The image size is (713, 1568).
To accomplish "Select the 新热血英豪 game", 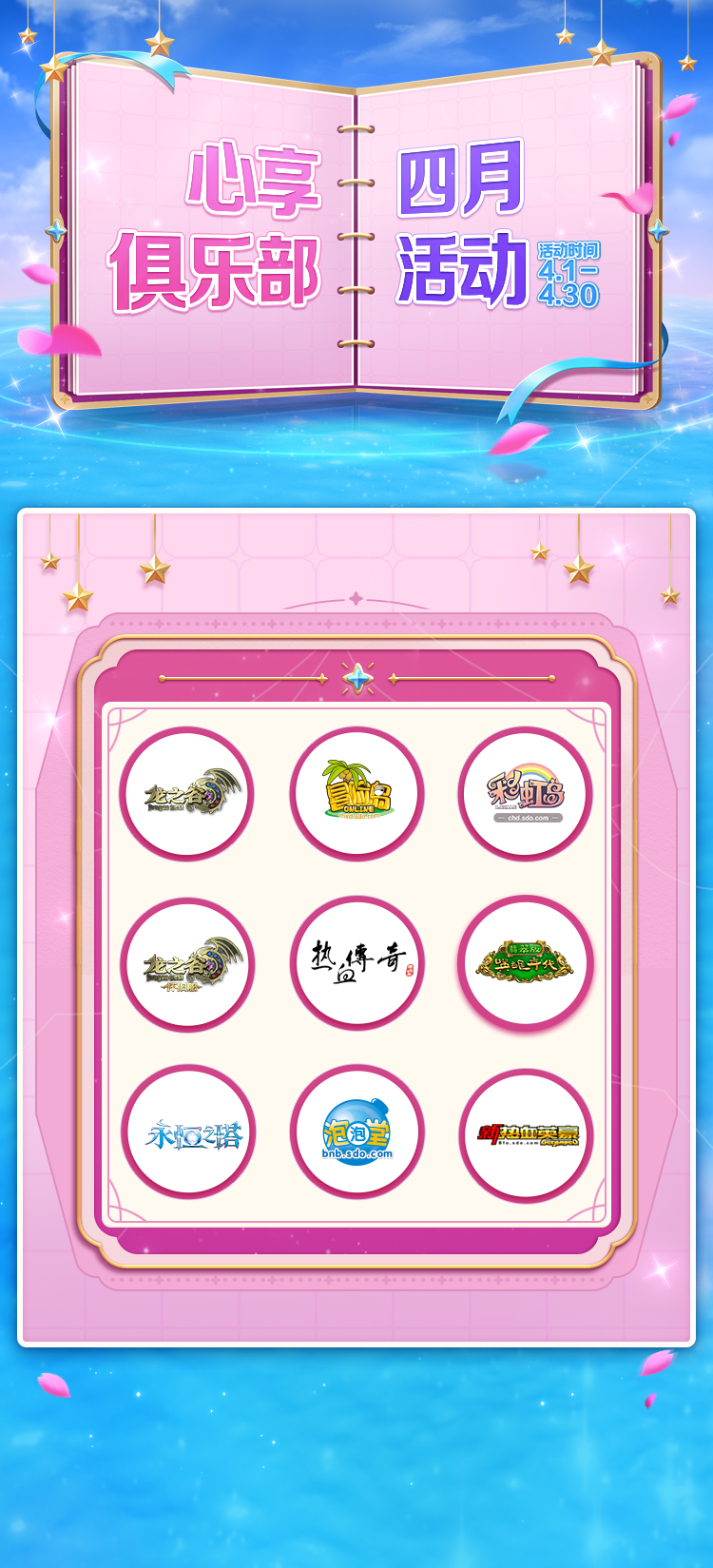I will pyautogui.click(x=526, y=1133).
